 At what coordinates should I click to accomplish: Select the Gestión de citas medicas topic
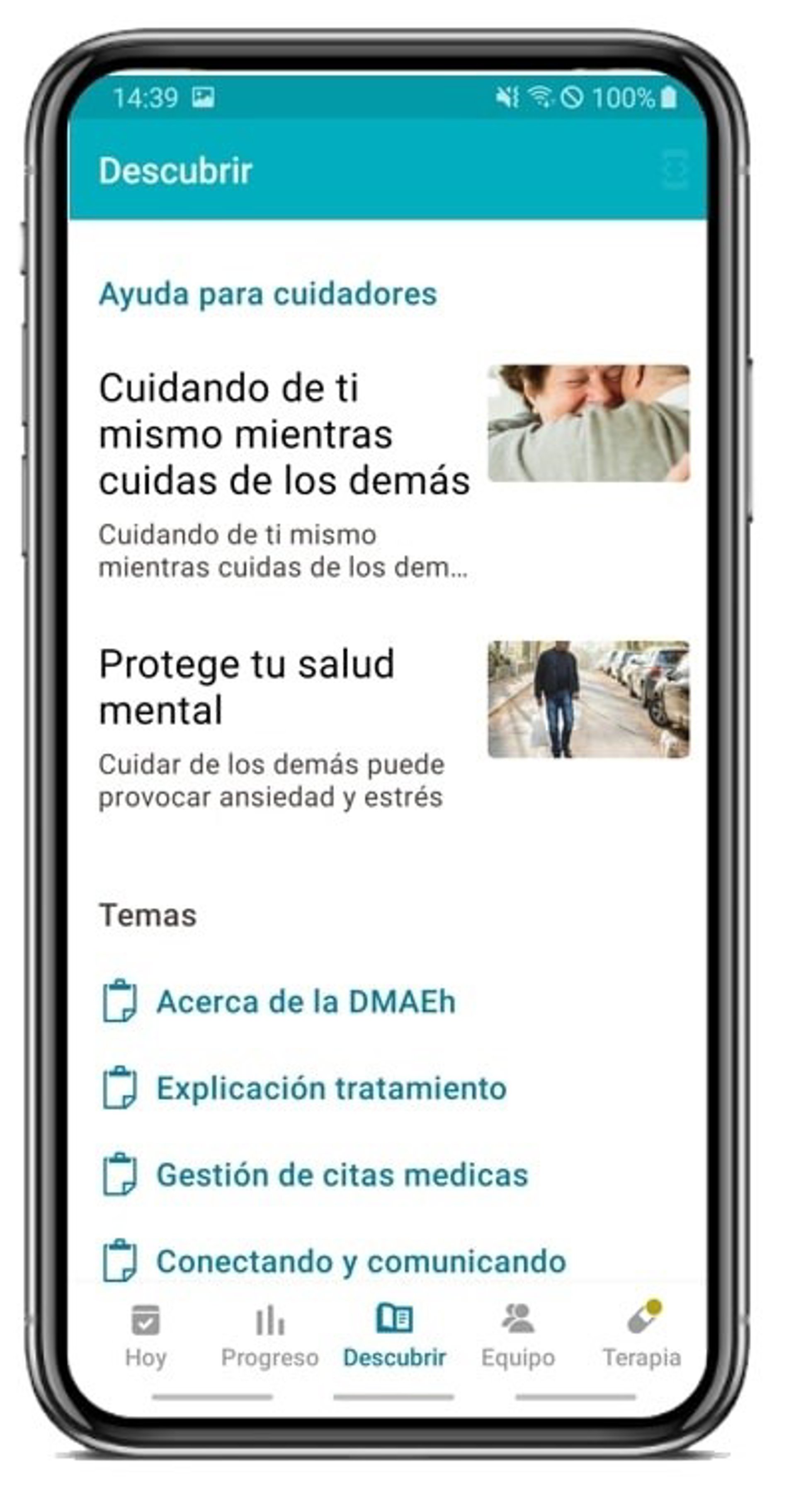(342, 1175)
